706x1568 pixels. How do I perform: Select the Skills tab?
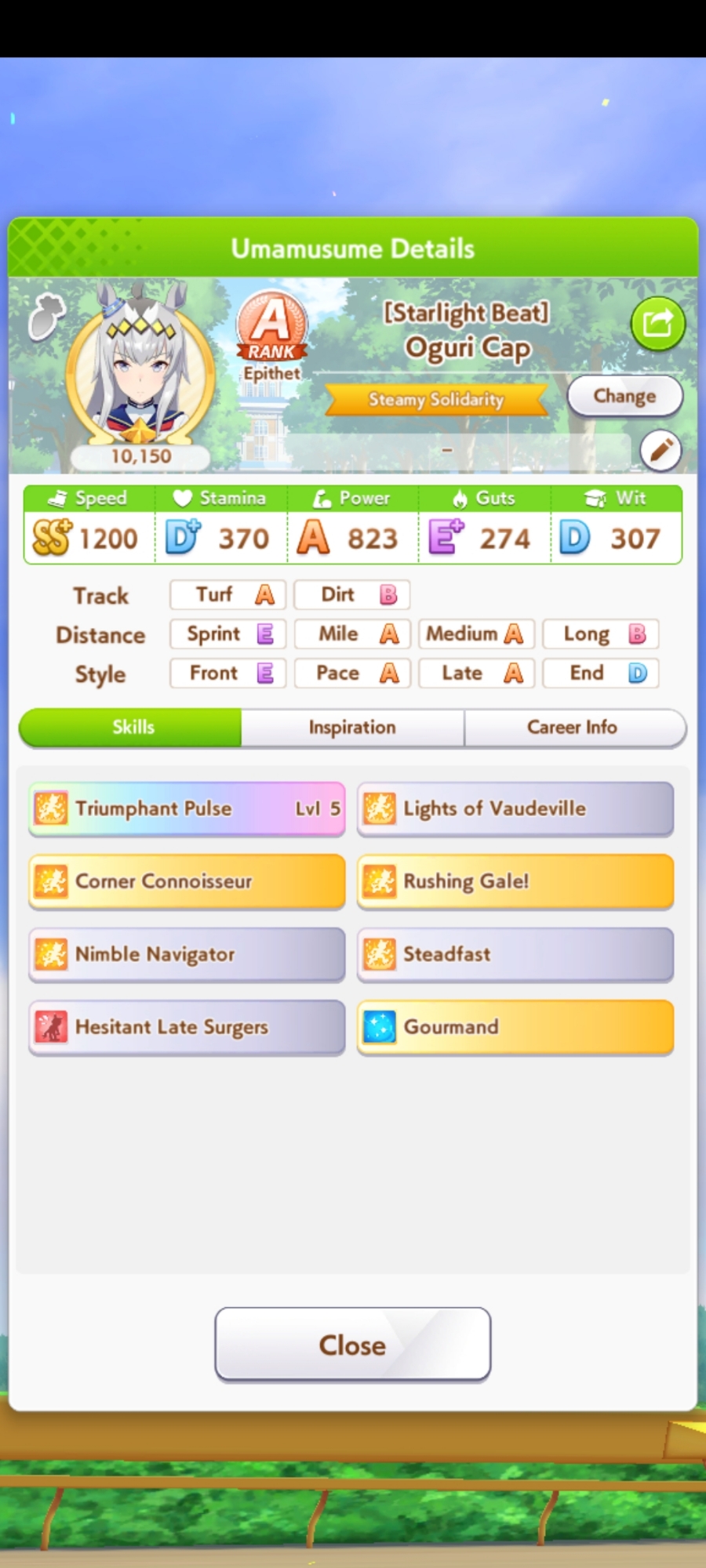pos(132,728)
